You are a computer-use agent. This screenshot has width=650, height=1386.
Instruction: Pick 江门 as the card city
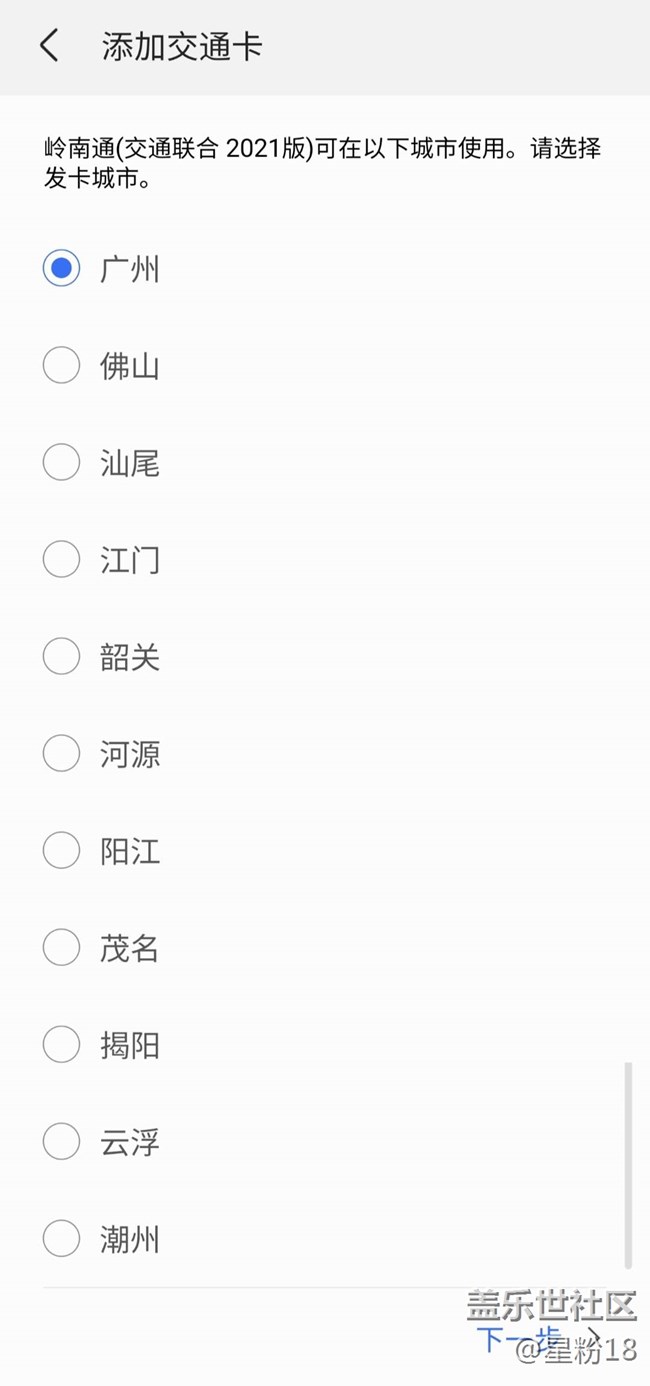[61, 560]
